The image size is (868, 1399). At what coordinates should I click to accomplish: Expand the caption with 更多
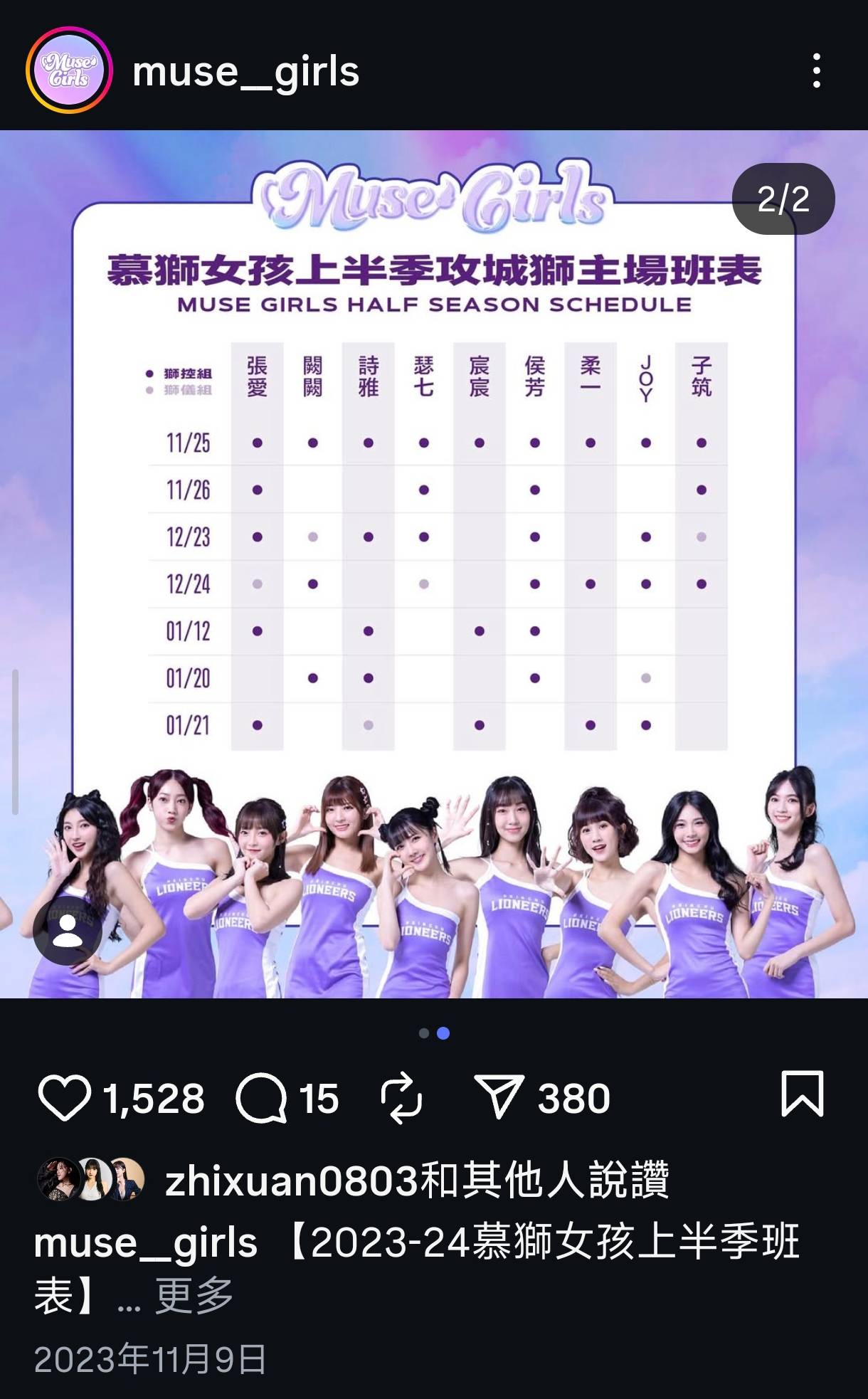pos(194,1296)
